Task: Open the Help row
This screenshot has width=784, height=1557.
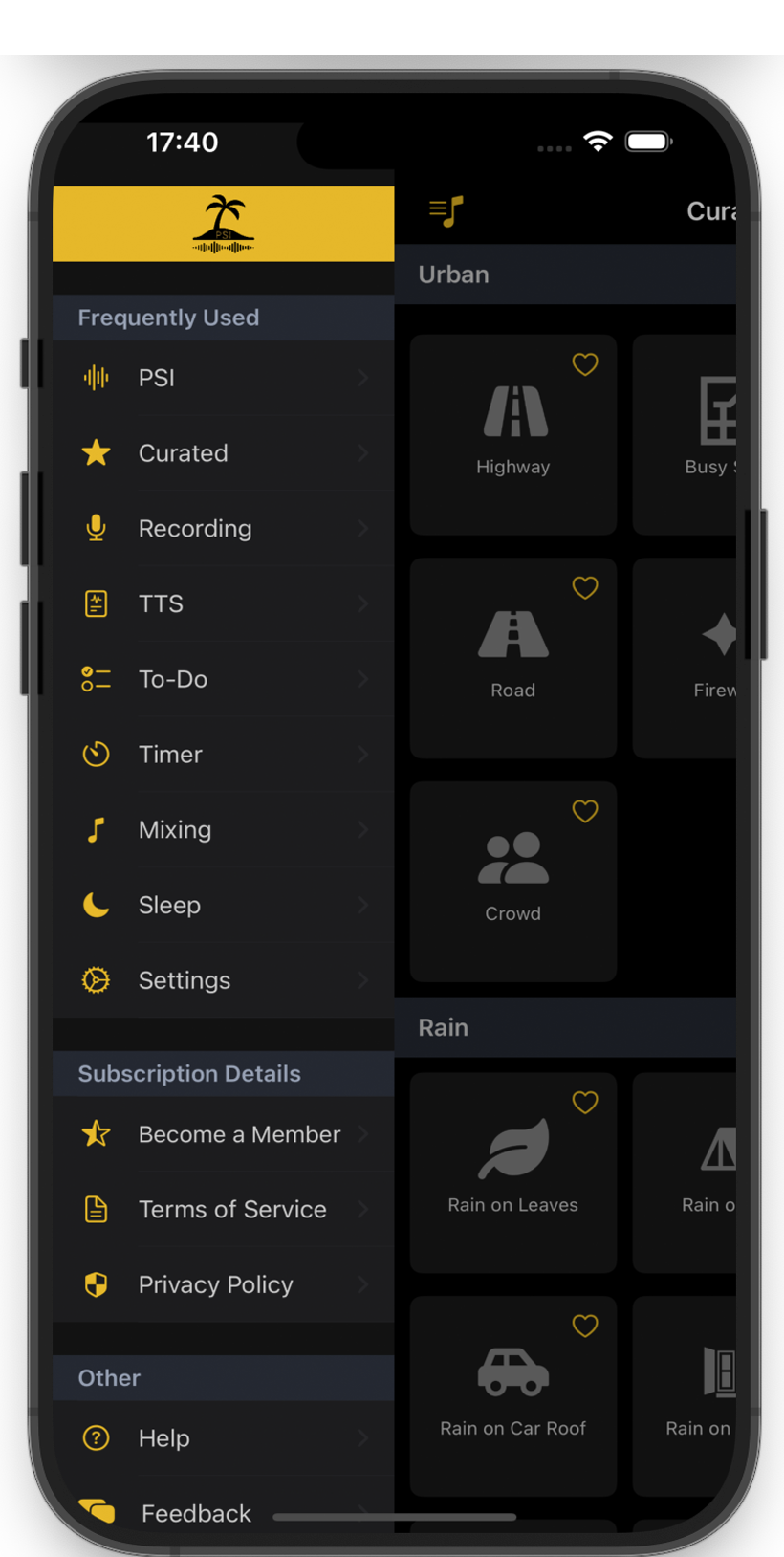Action: click(x=223, y=1438)
